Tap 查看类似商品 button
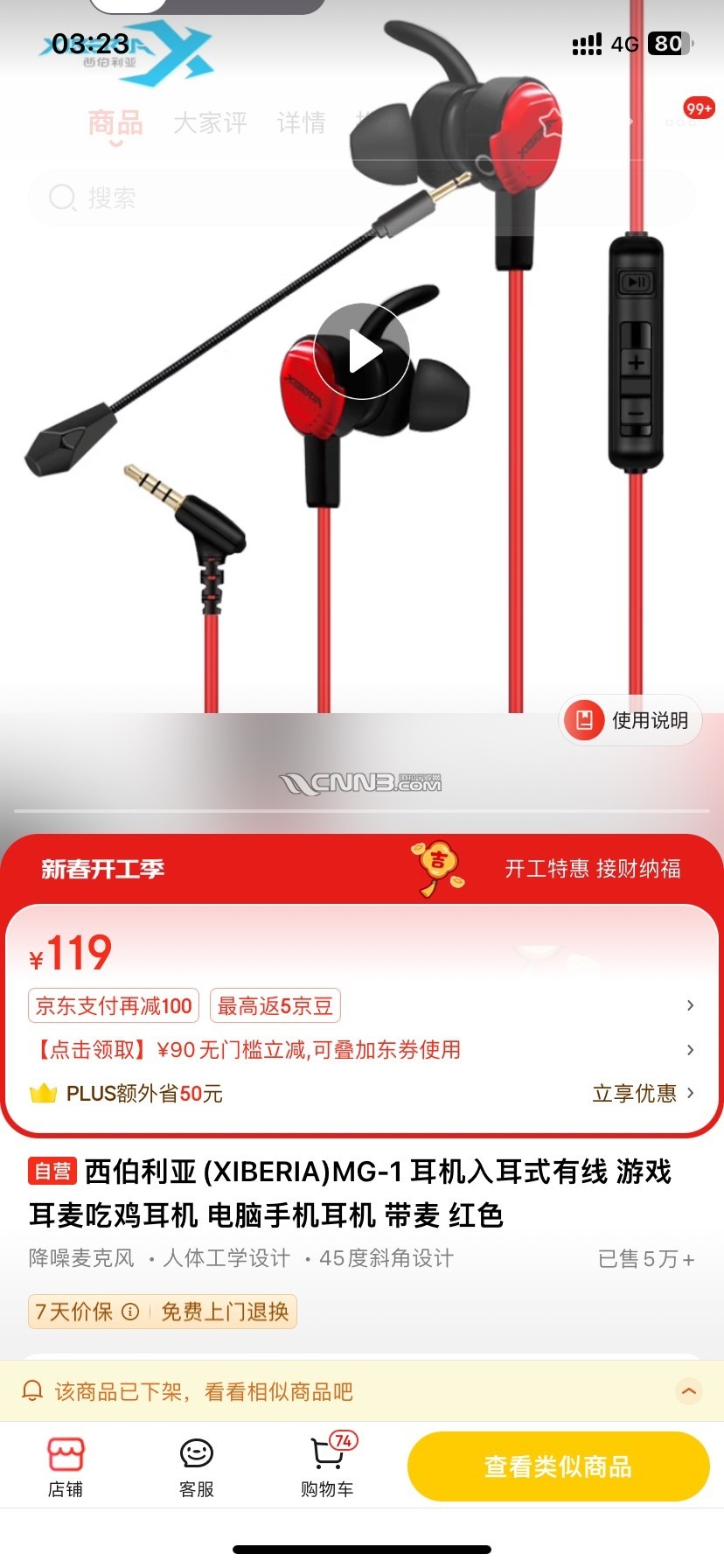 coord(558,1466)
